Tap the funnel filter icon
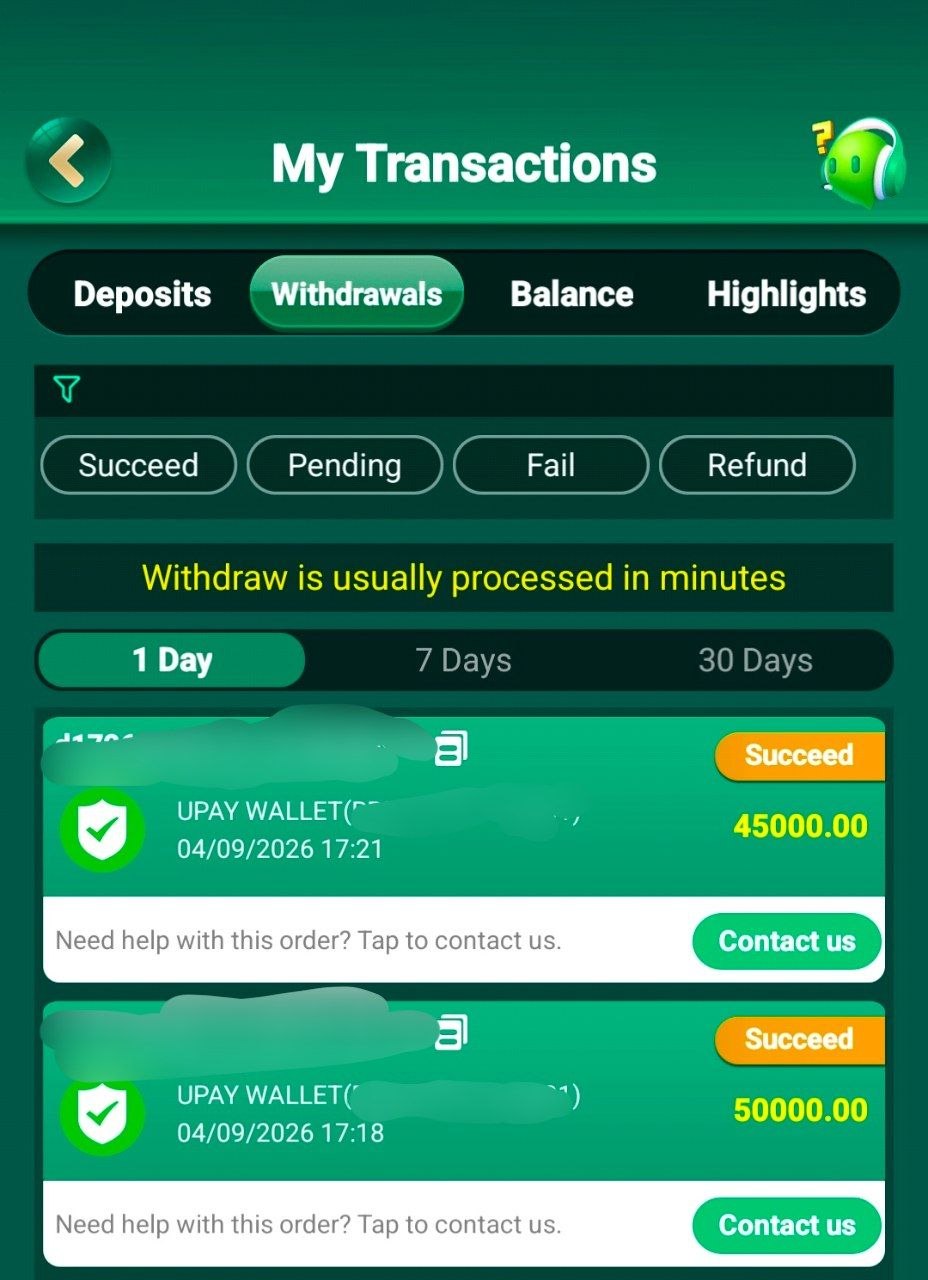 pos(67,389)
